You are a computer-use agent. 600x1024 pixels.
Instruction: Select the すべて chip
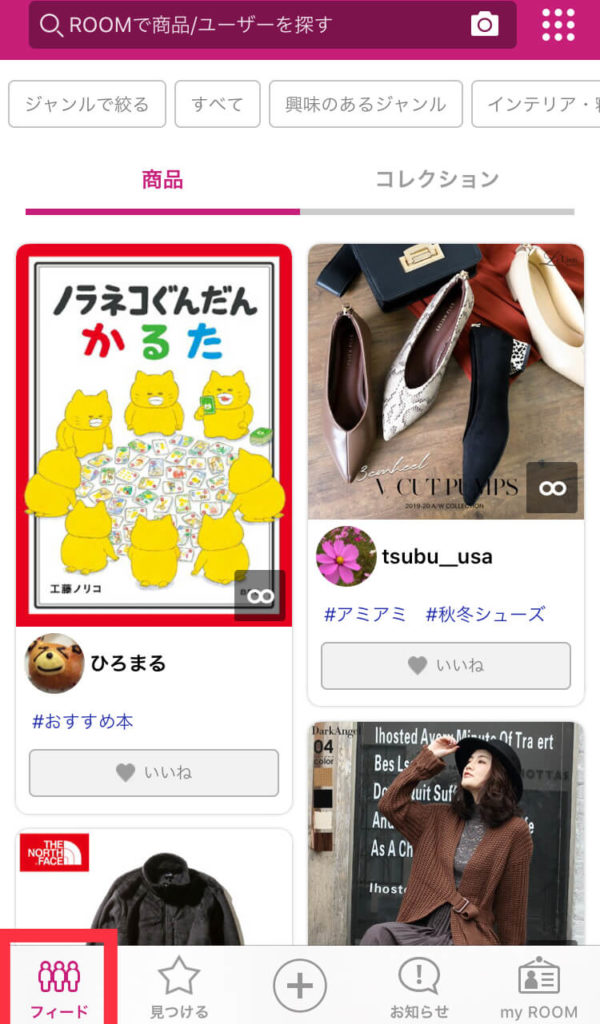[x=217, y=104]
